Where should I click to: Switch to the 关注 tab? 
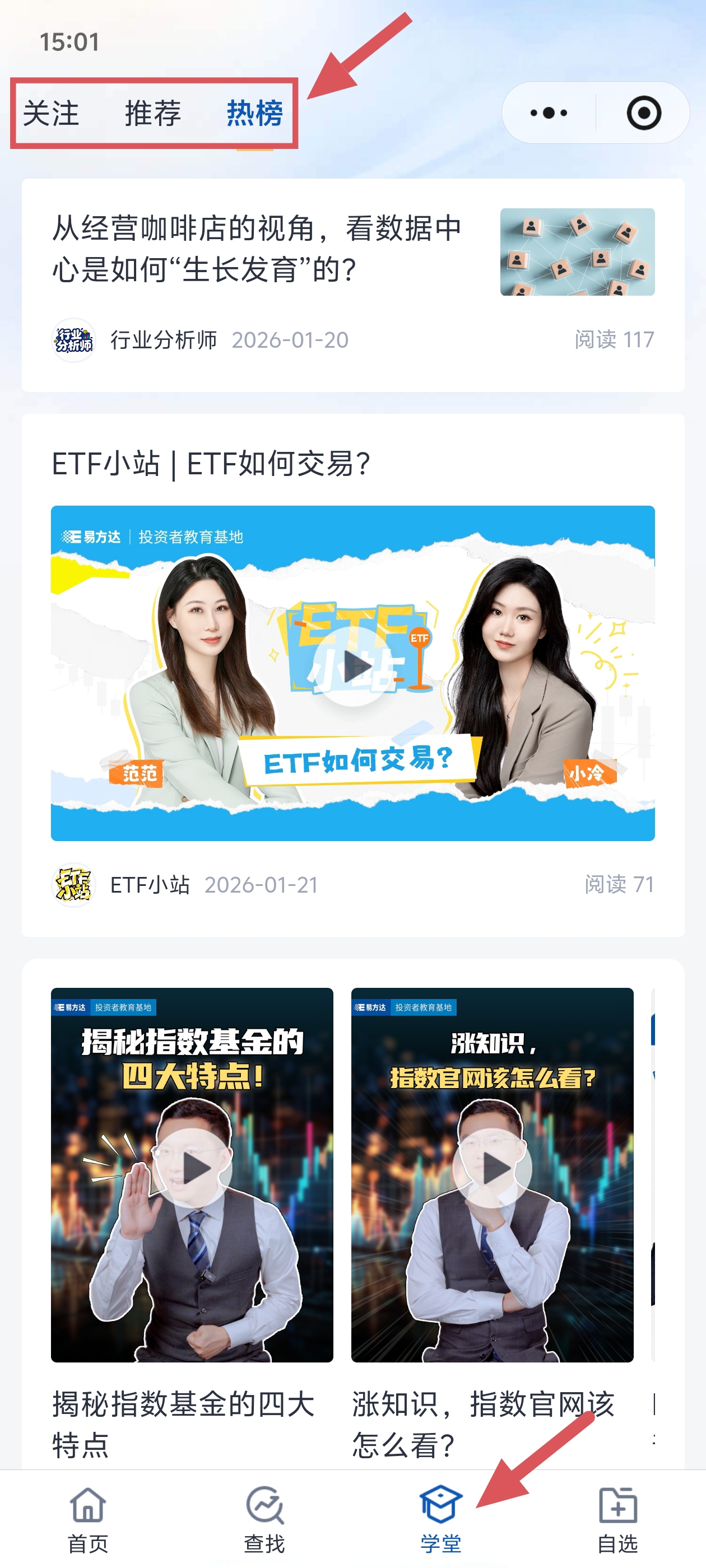click(51, 114)
